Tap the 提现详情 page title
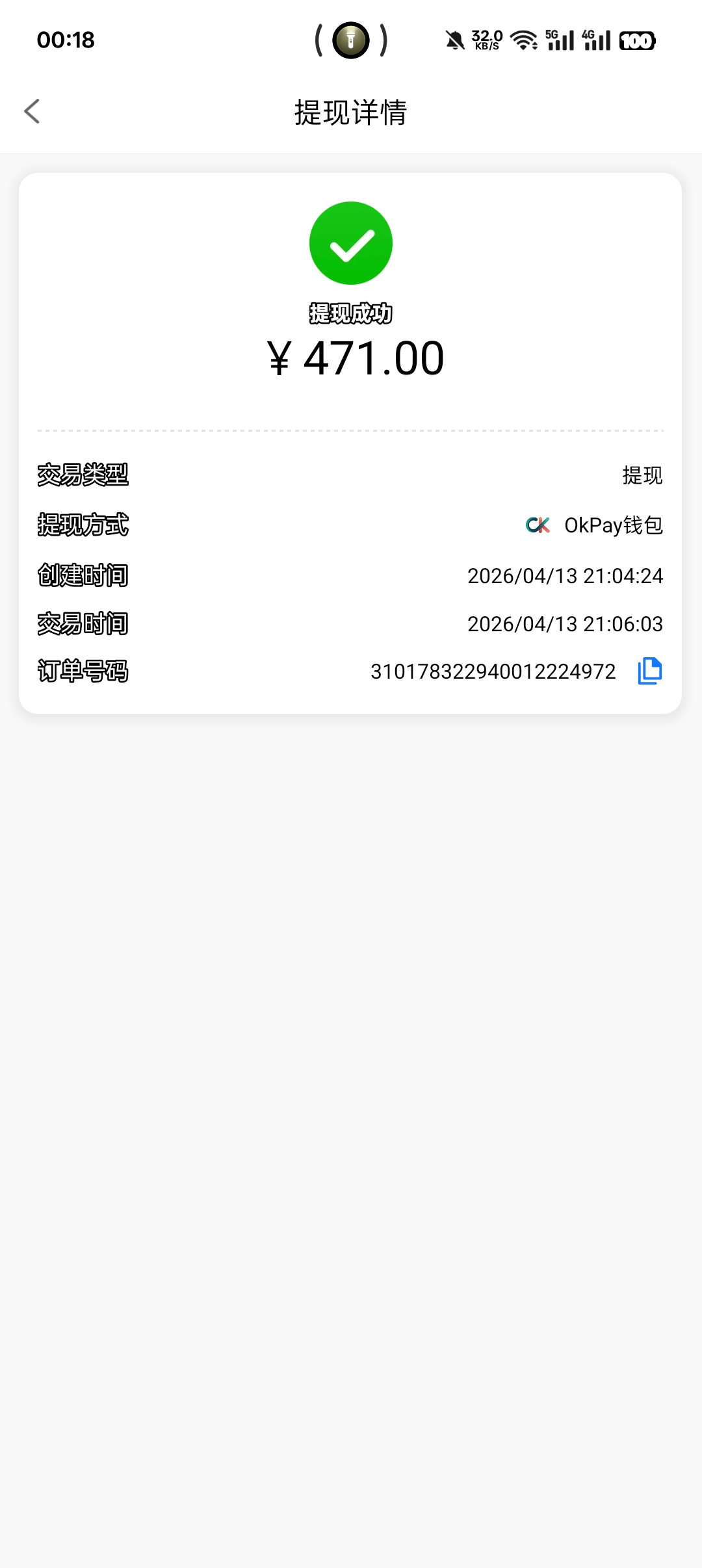Image resolution: width=702 pixels, height=1568 pixels. click(x=351, y=112)
